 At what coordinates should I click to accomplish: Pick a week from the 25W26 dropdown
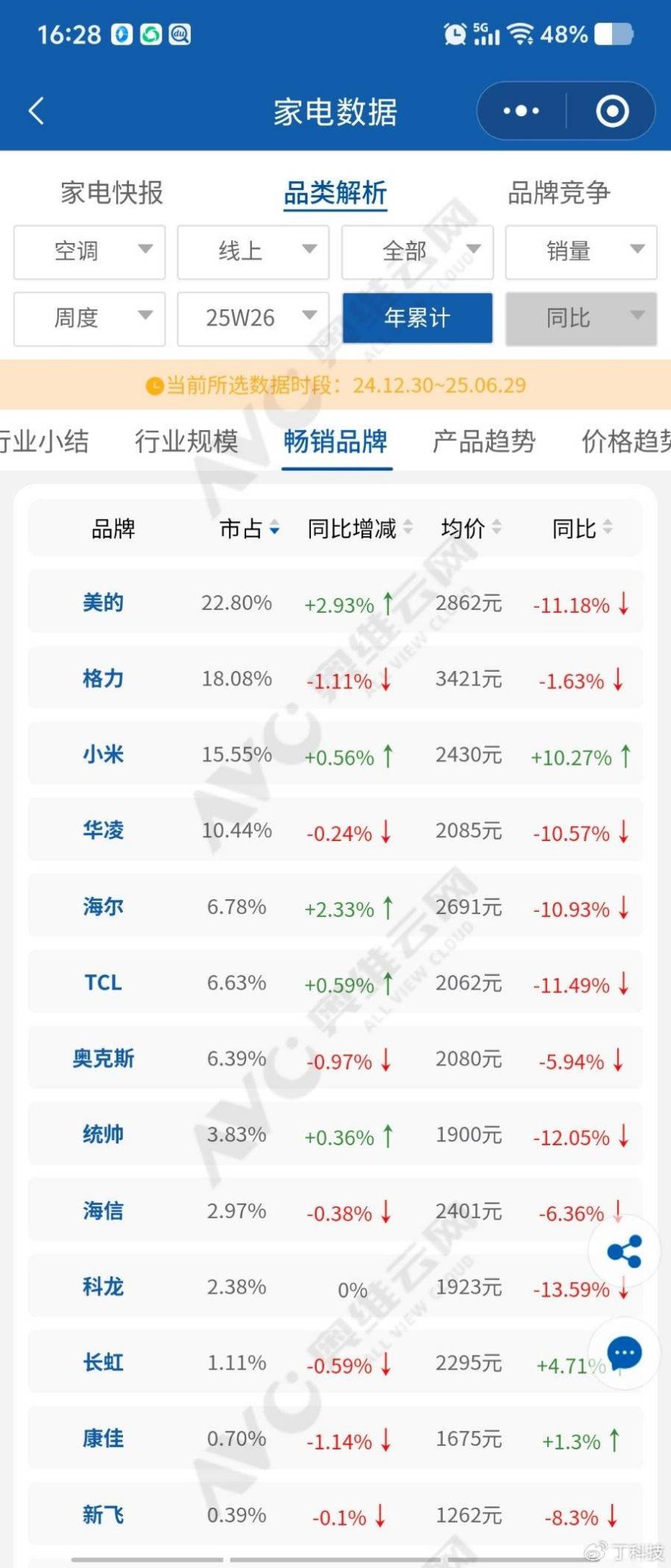[253, 318]
